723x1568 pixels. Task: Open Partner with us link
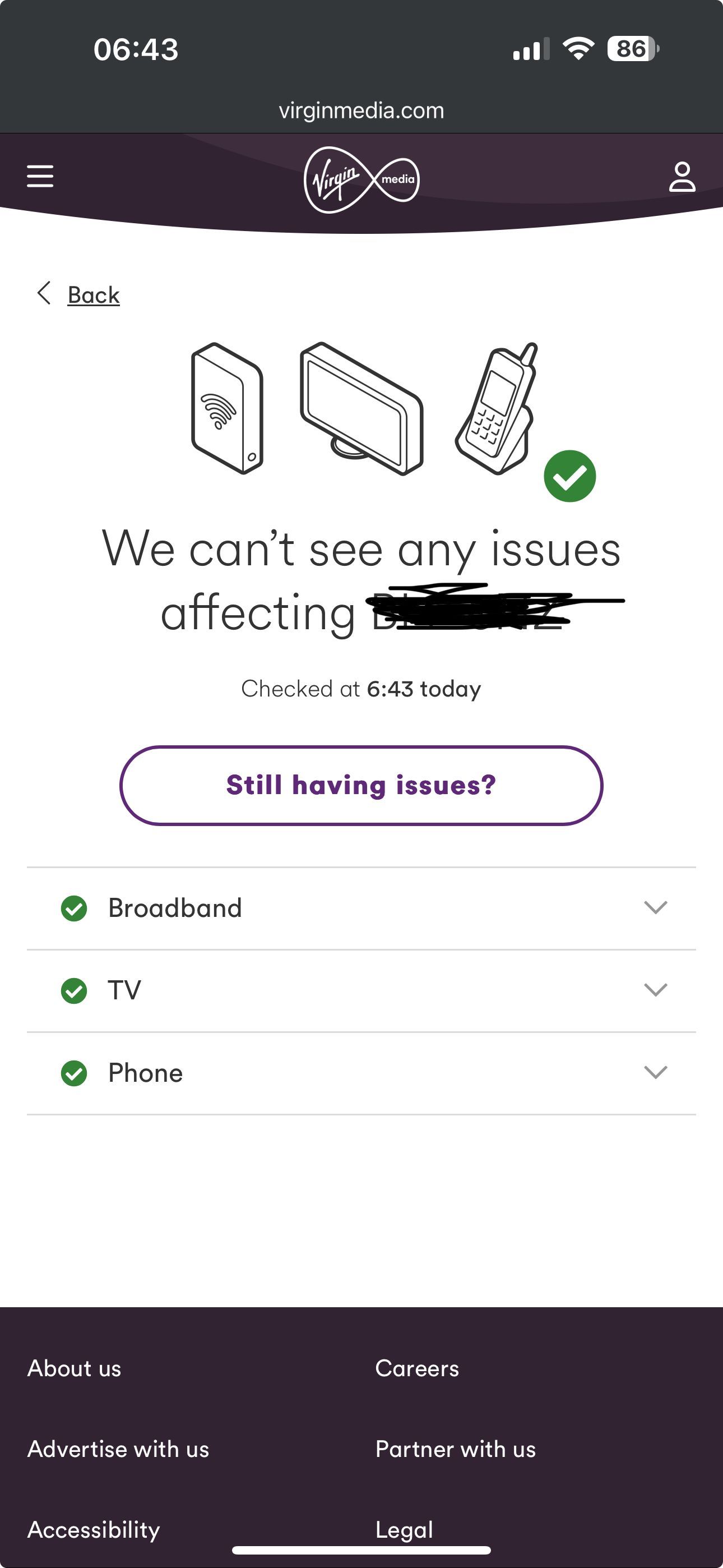(x=455, y=1449)
